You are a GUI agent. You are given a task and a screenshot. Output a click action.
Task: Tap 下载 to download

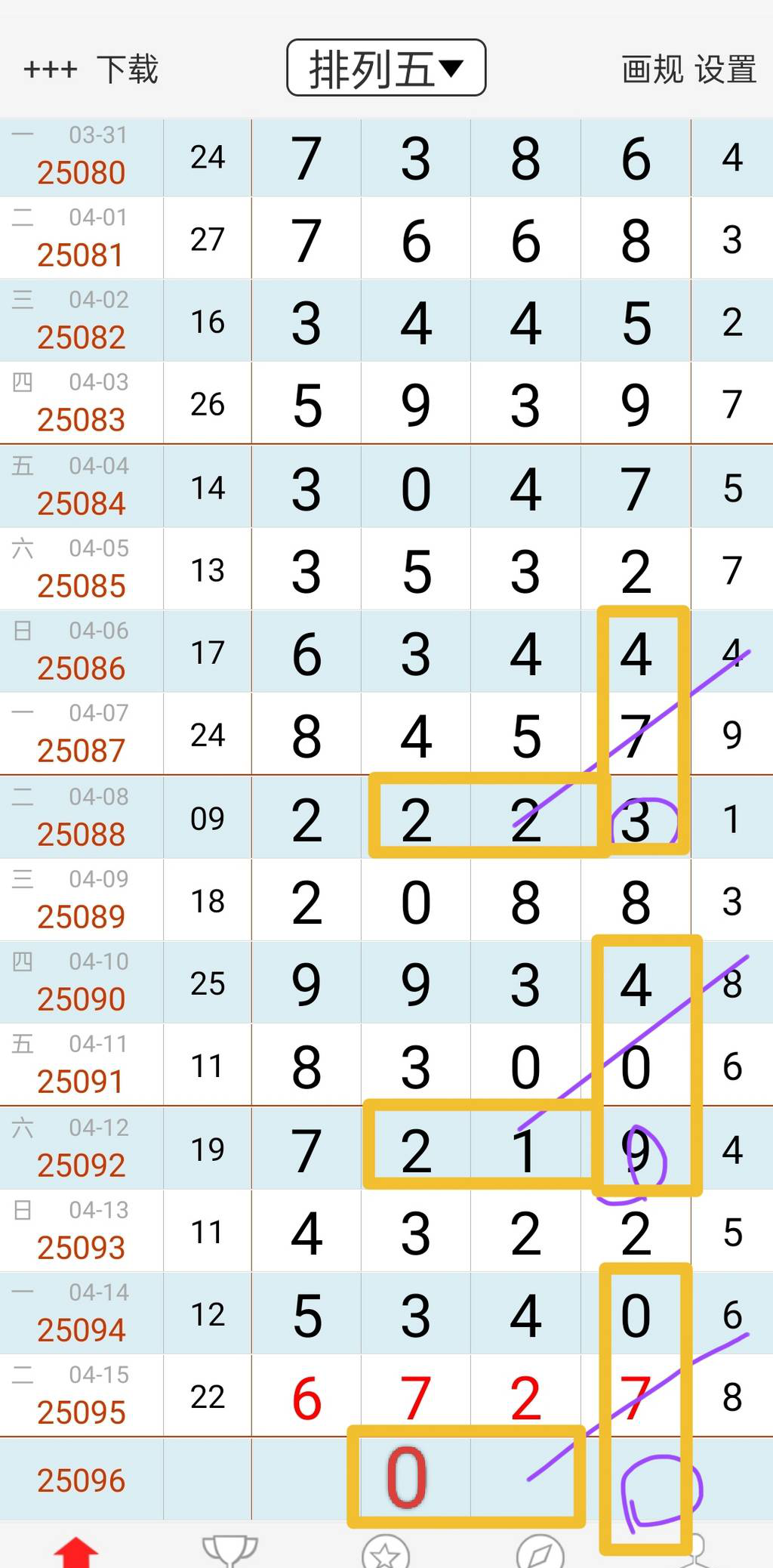click(128, 70)
